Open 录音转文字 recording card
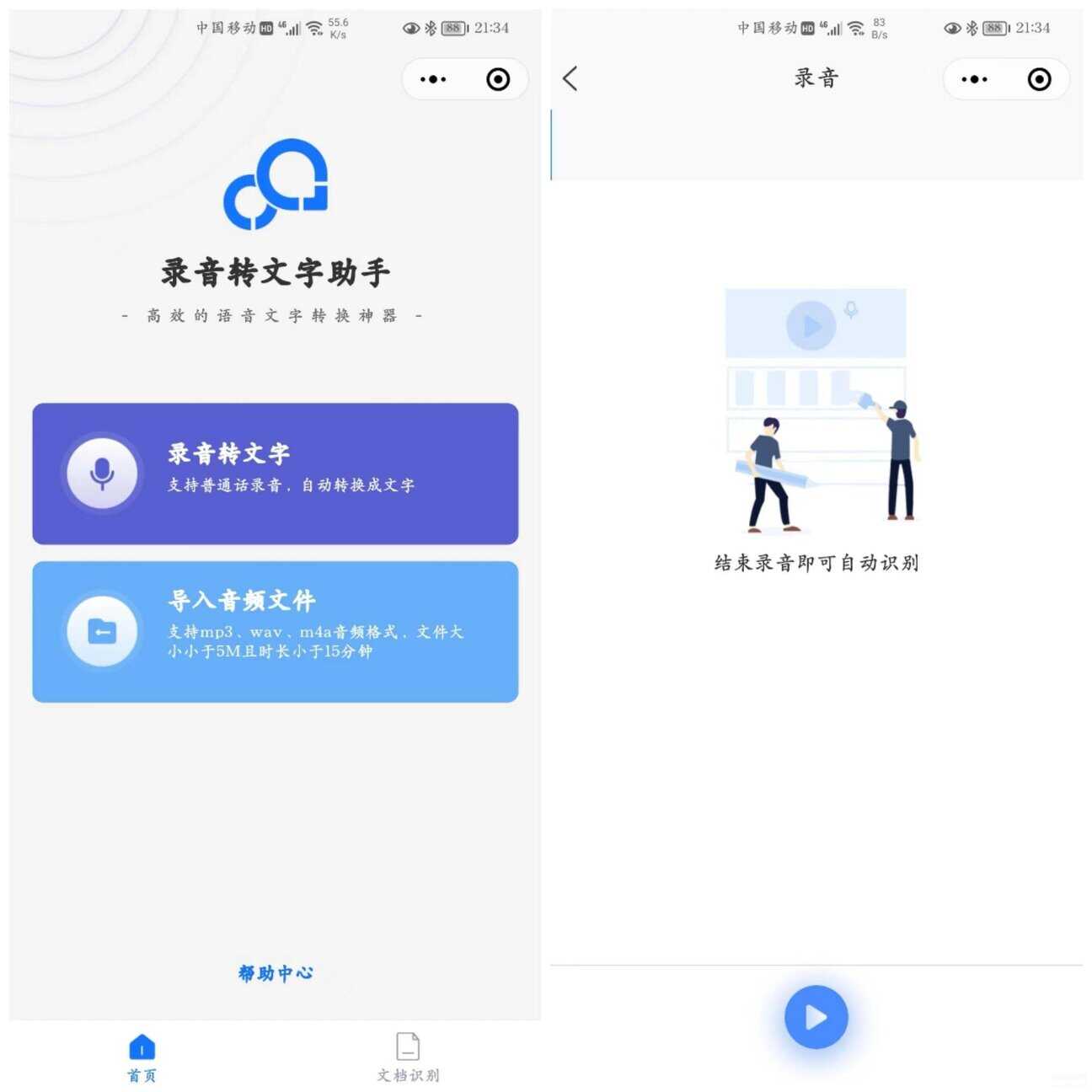The image size is (1092, 1092). (x=275, y=474)
